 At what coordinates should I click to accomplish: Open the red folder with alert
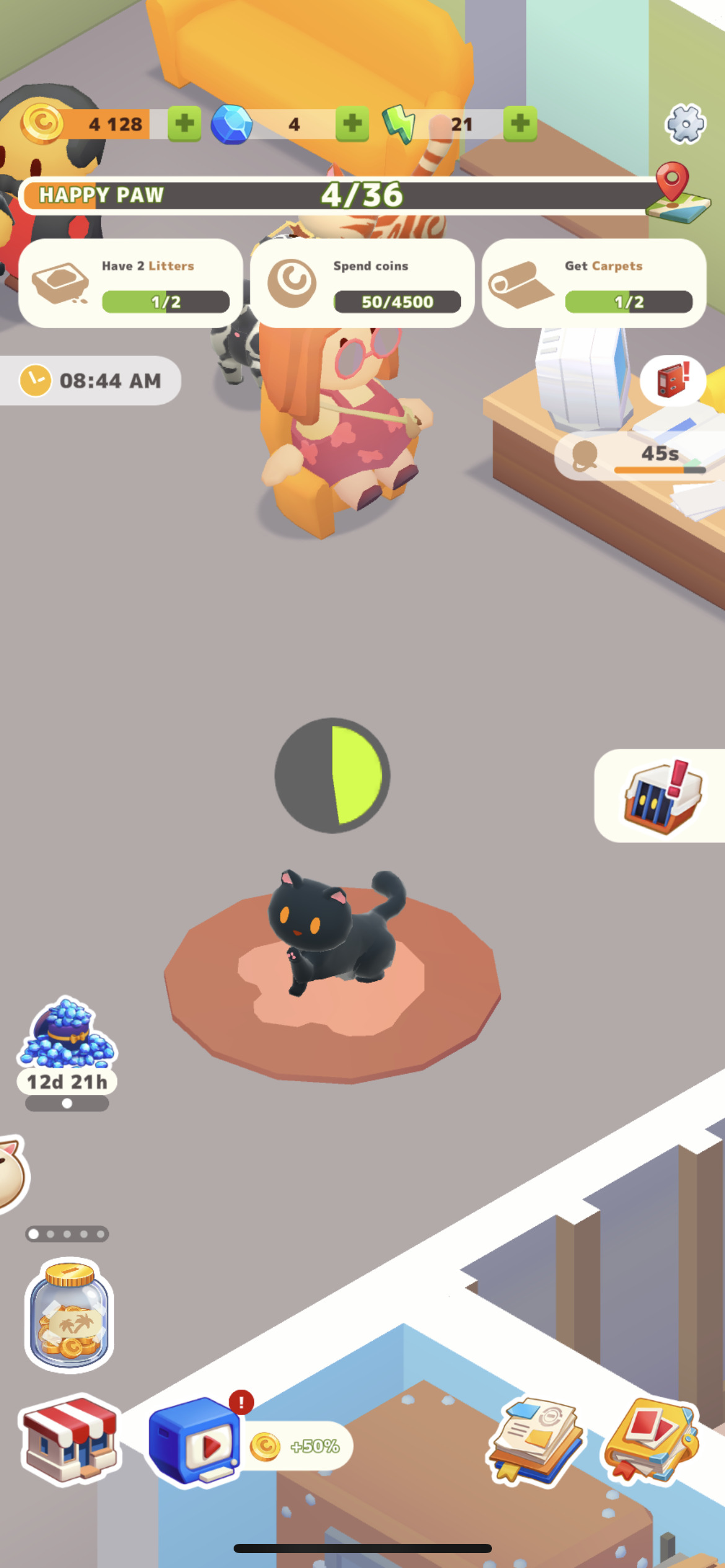pos(672,380)
